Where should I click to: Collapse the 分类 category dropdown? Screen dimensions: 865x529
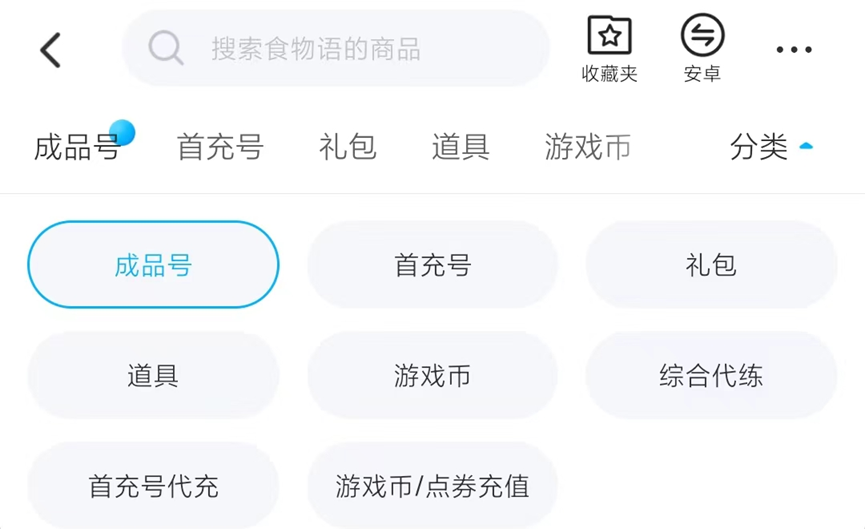coord(771,147)
